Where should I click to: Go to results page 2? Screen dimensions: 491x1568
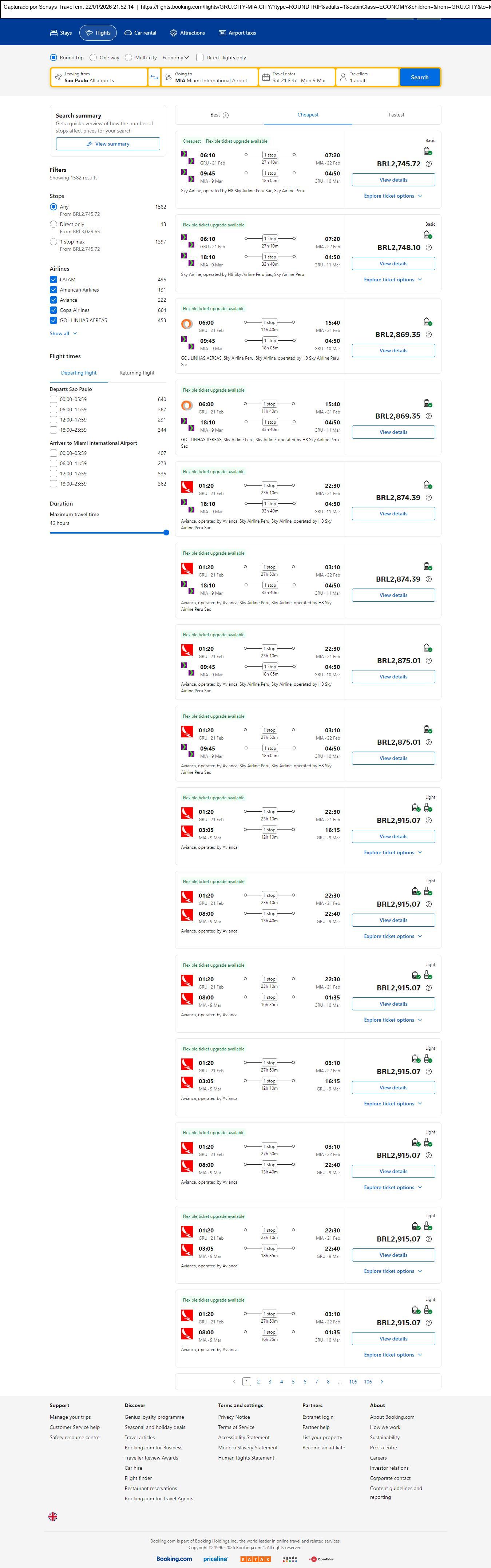258,1382
